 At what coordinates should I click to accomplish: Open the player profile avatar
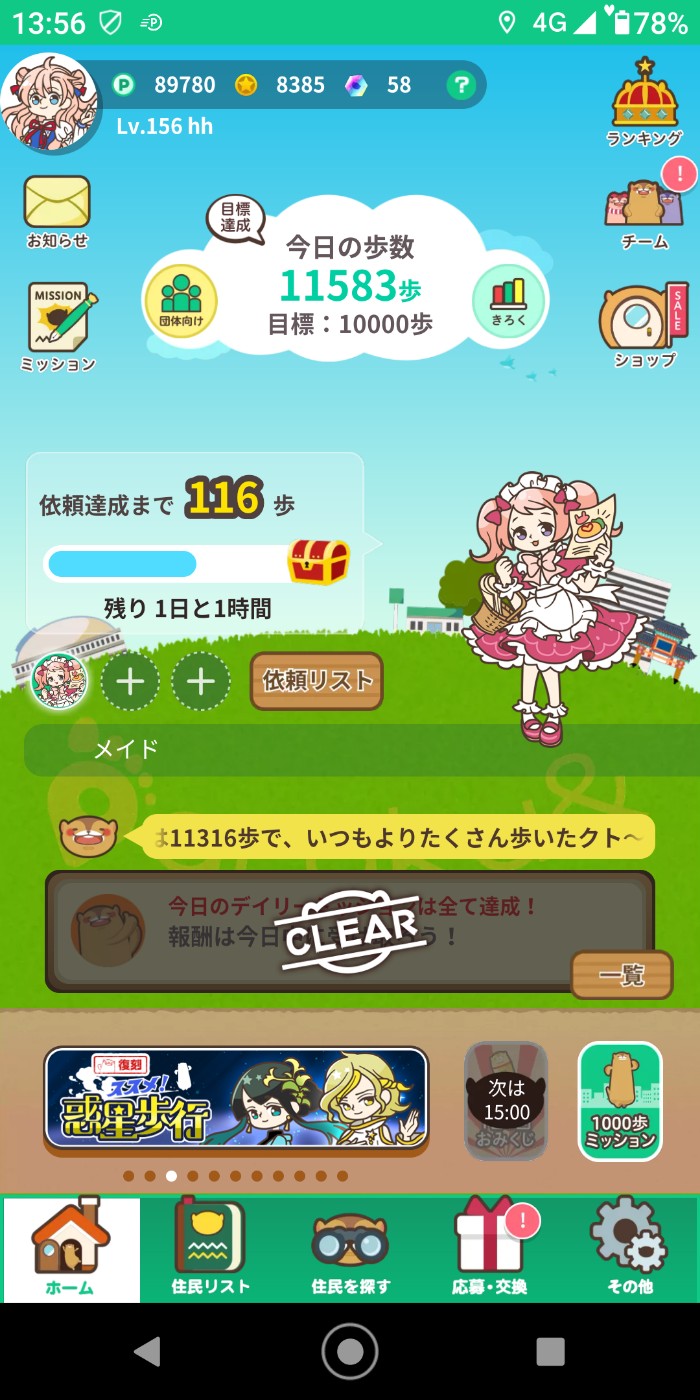click(48, 102)
